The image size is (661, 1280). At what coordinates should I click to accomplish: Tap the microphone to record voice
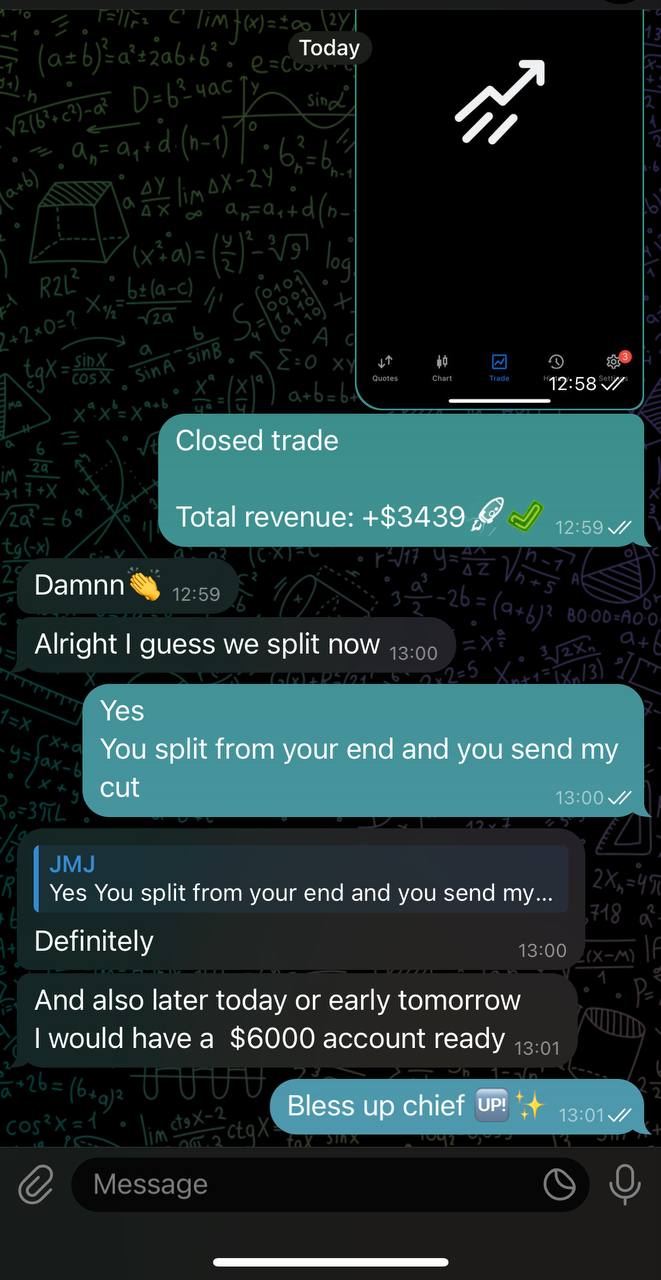coord(625,1185)
